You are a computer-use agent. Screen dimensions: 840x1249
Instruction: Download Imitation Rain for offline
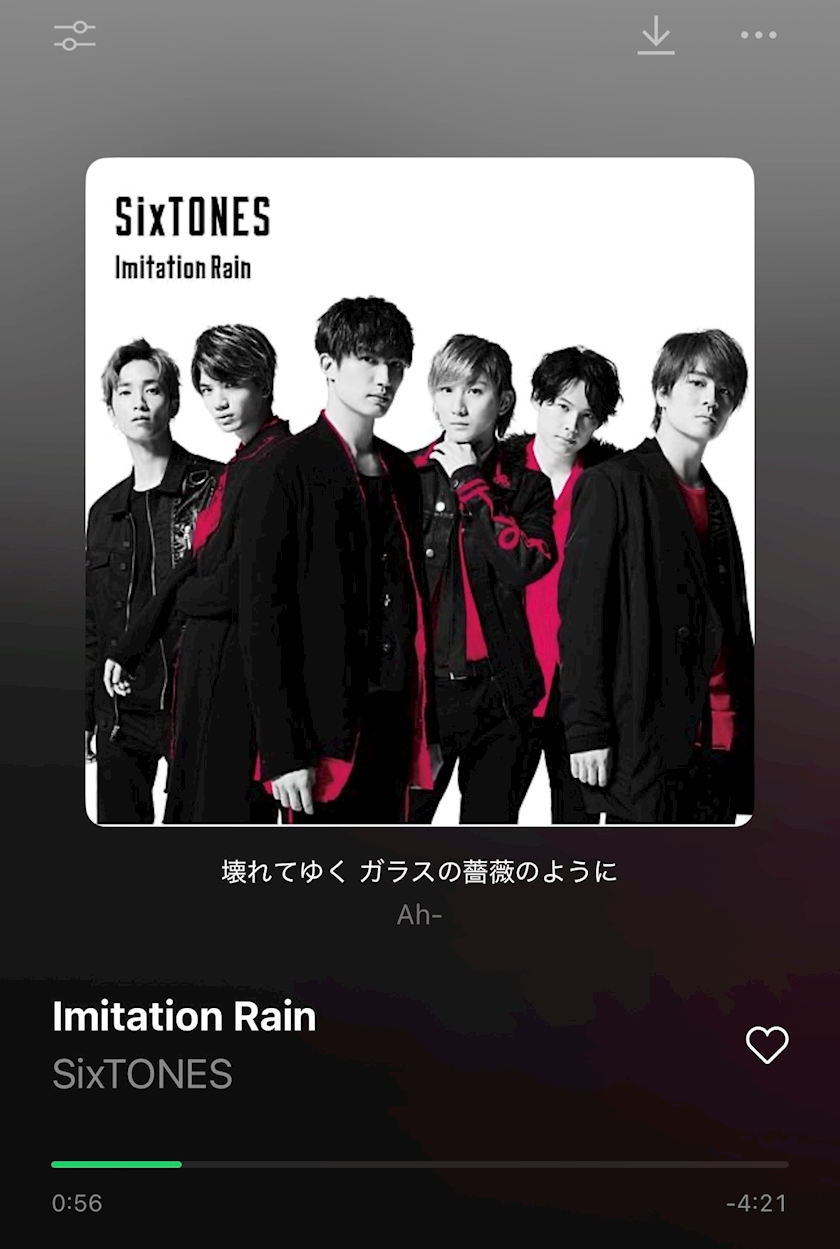[x=656, y=36]
